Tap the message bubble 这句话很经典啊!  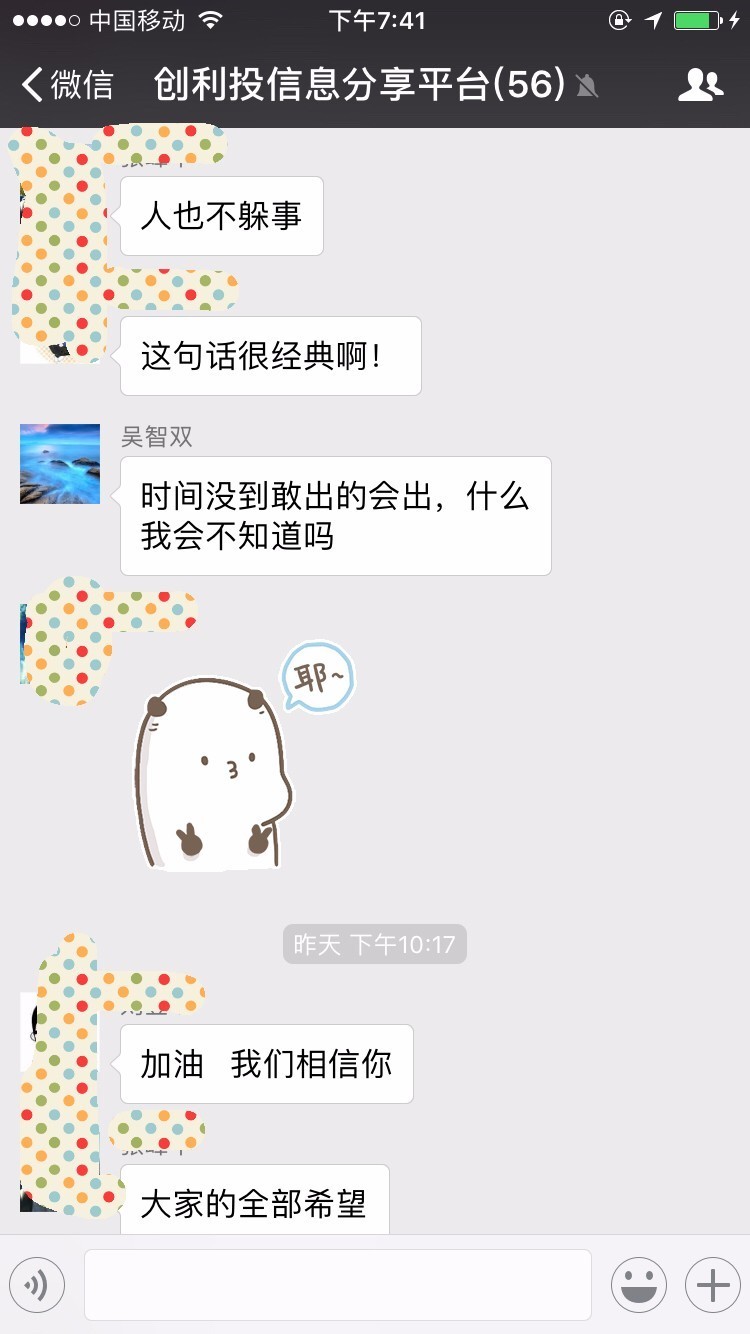[x=270, y=356]
